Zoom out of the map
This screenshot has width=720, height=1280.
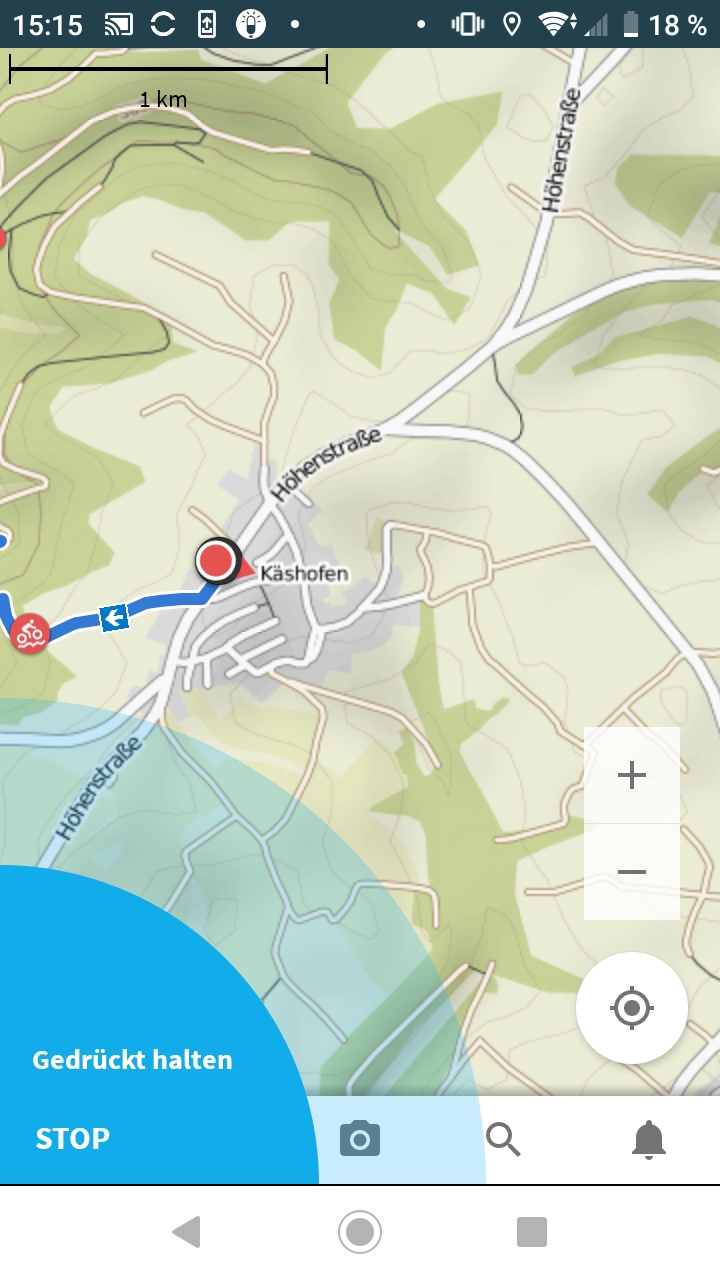click(x=631, y=872)
